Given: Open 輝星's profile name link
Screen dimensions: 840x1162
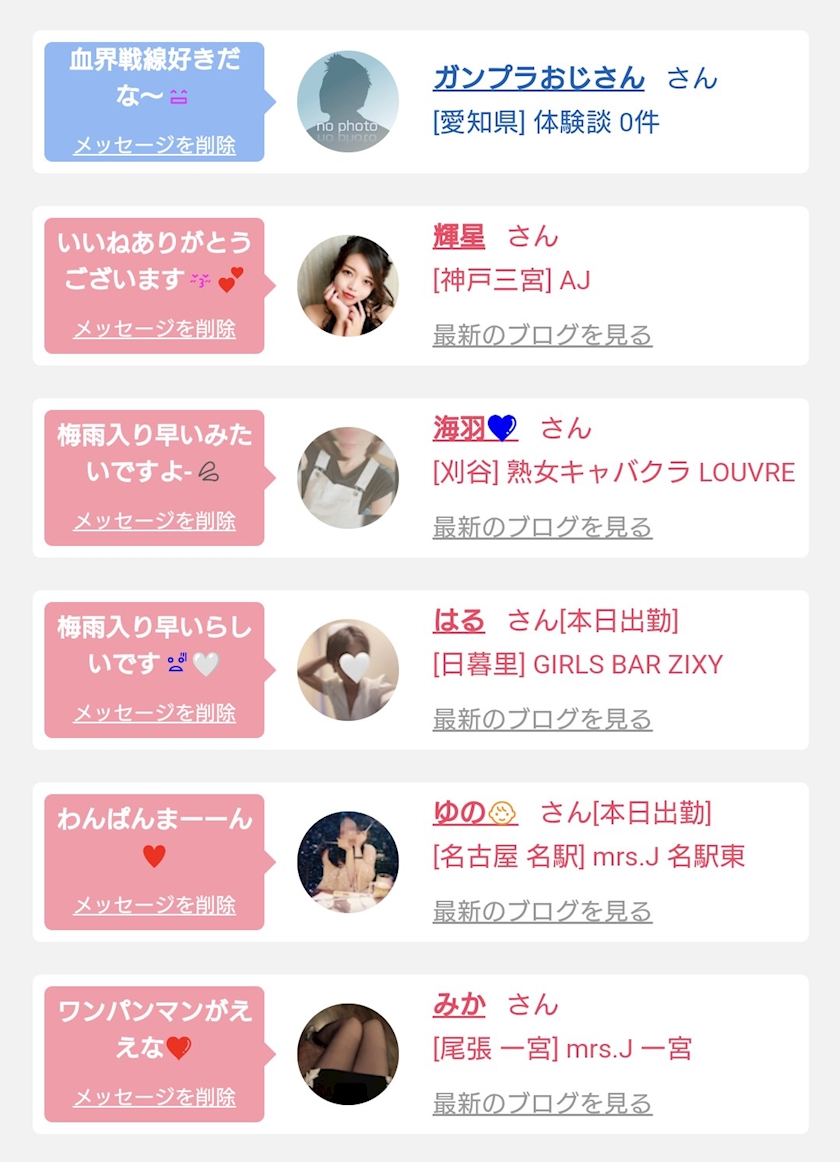Looking at the screenshot, I should click(459, 236).
